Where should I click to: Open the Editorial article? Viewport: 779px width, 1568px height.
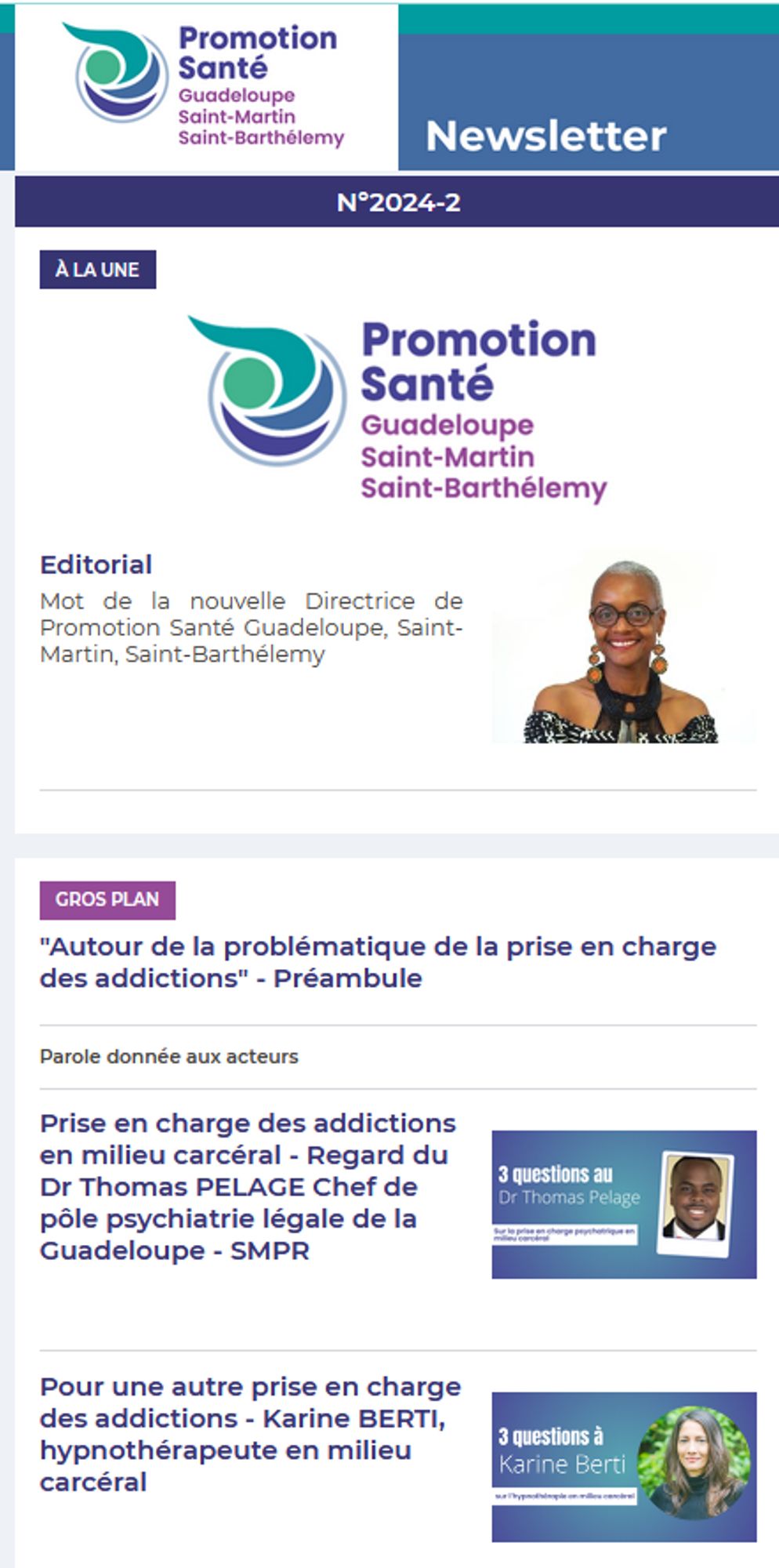[96, 564]
